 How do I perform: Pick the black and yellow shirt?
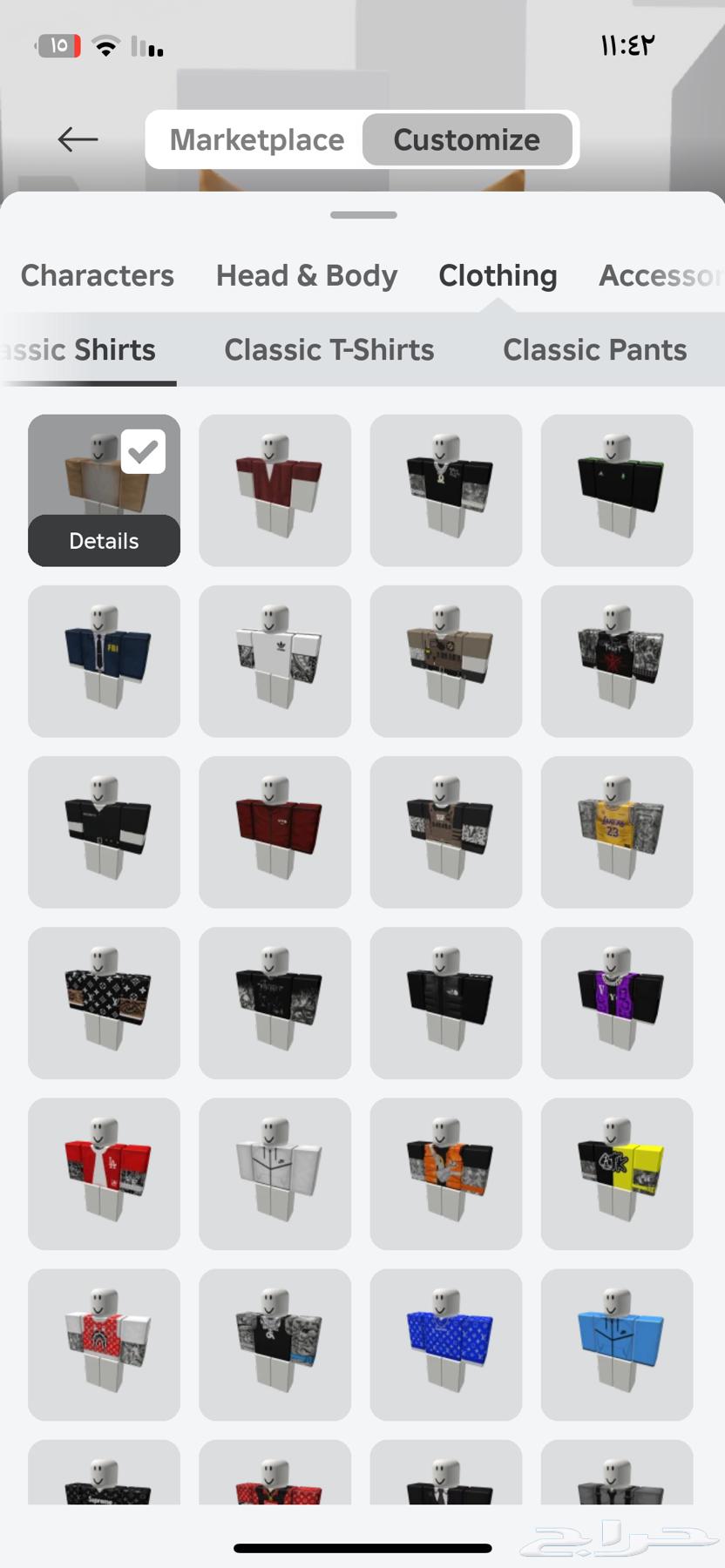[616, 1173]
